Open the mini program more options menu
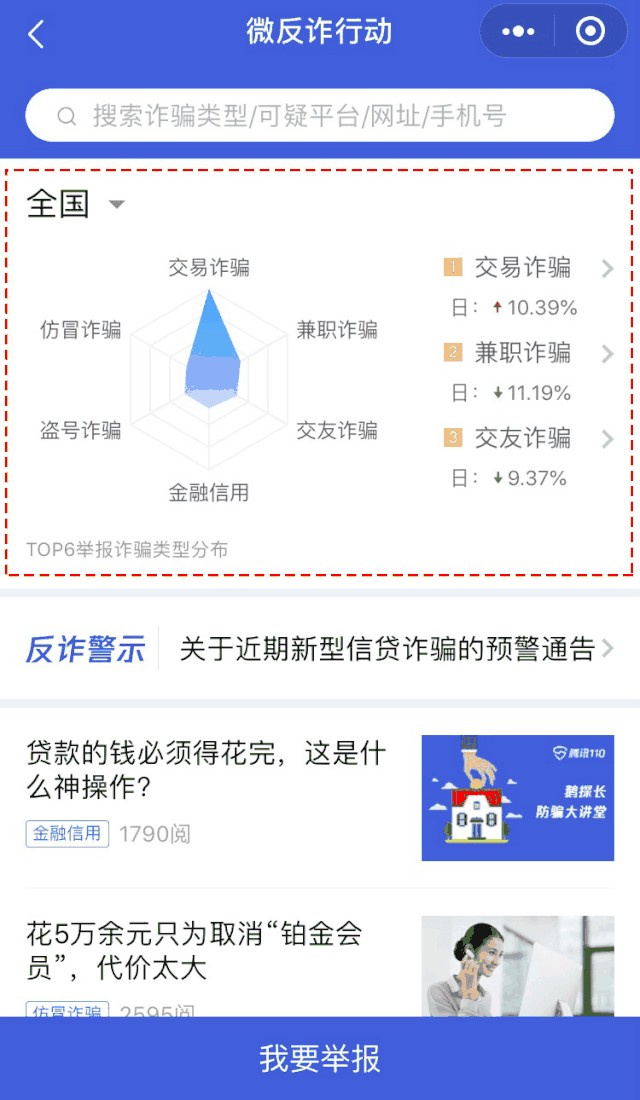Screen dimensions: 640x1100 [x=518, y=32]
